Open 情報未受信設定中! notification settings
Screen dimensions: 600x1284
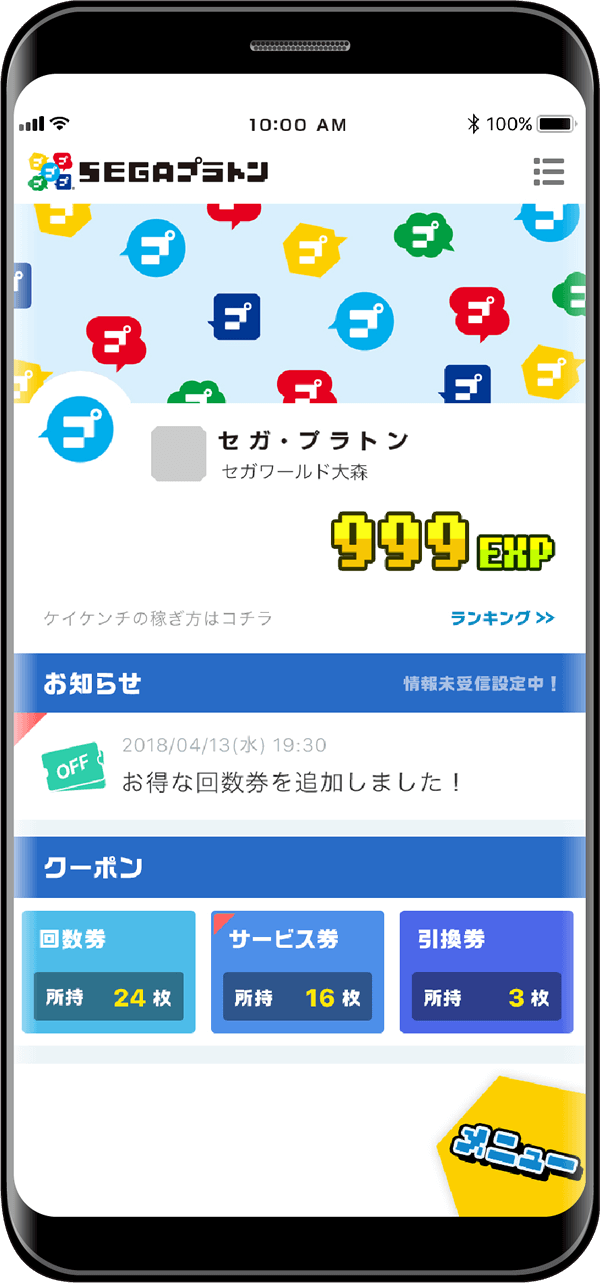tap(481, 684)
